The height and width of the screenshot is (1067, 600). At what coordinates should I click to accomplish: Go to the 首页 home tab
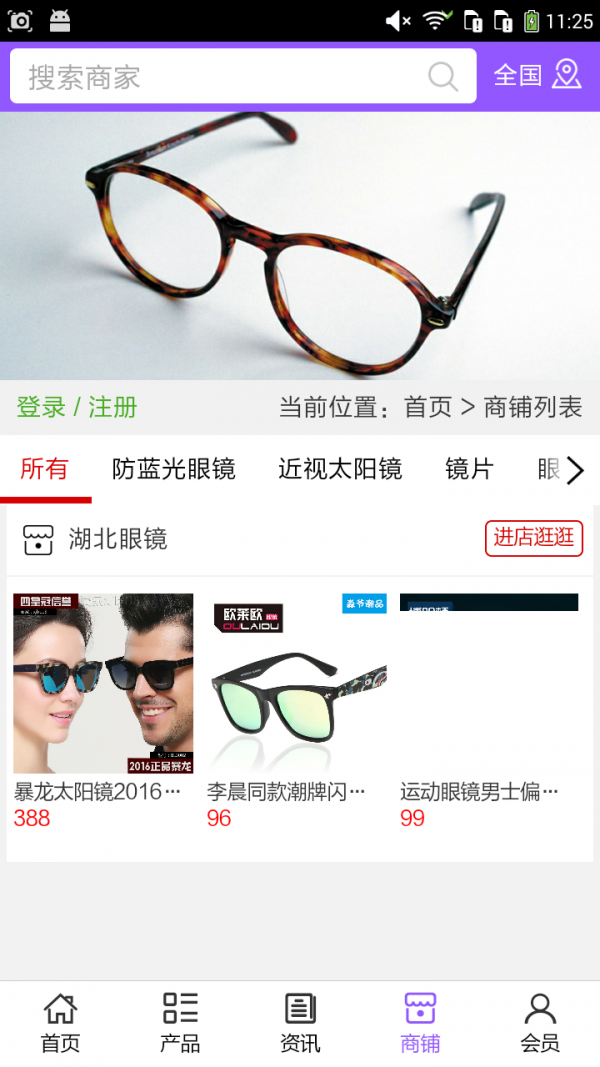click(60, 1023)
